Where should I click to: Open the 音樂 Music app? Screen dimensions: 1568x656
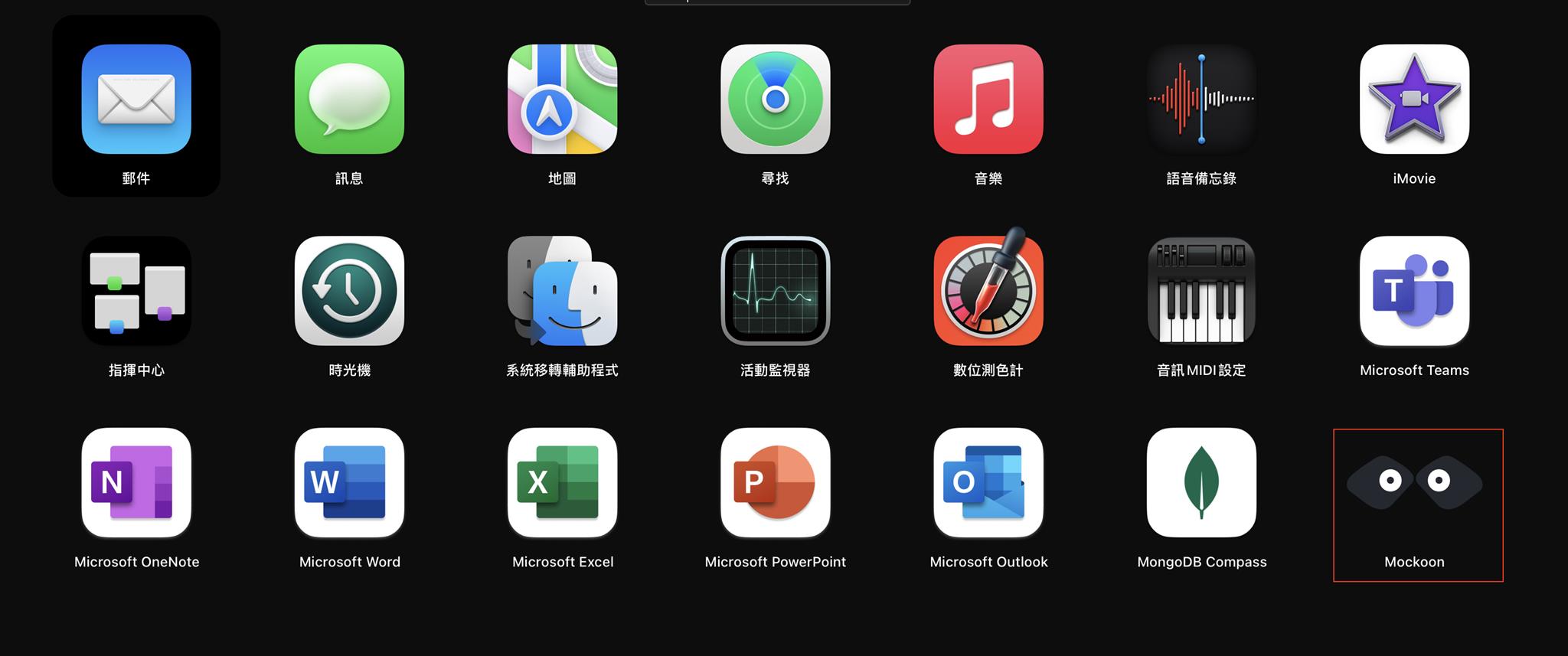click(988, 100)
